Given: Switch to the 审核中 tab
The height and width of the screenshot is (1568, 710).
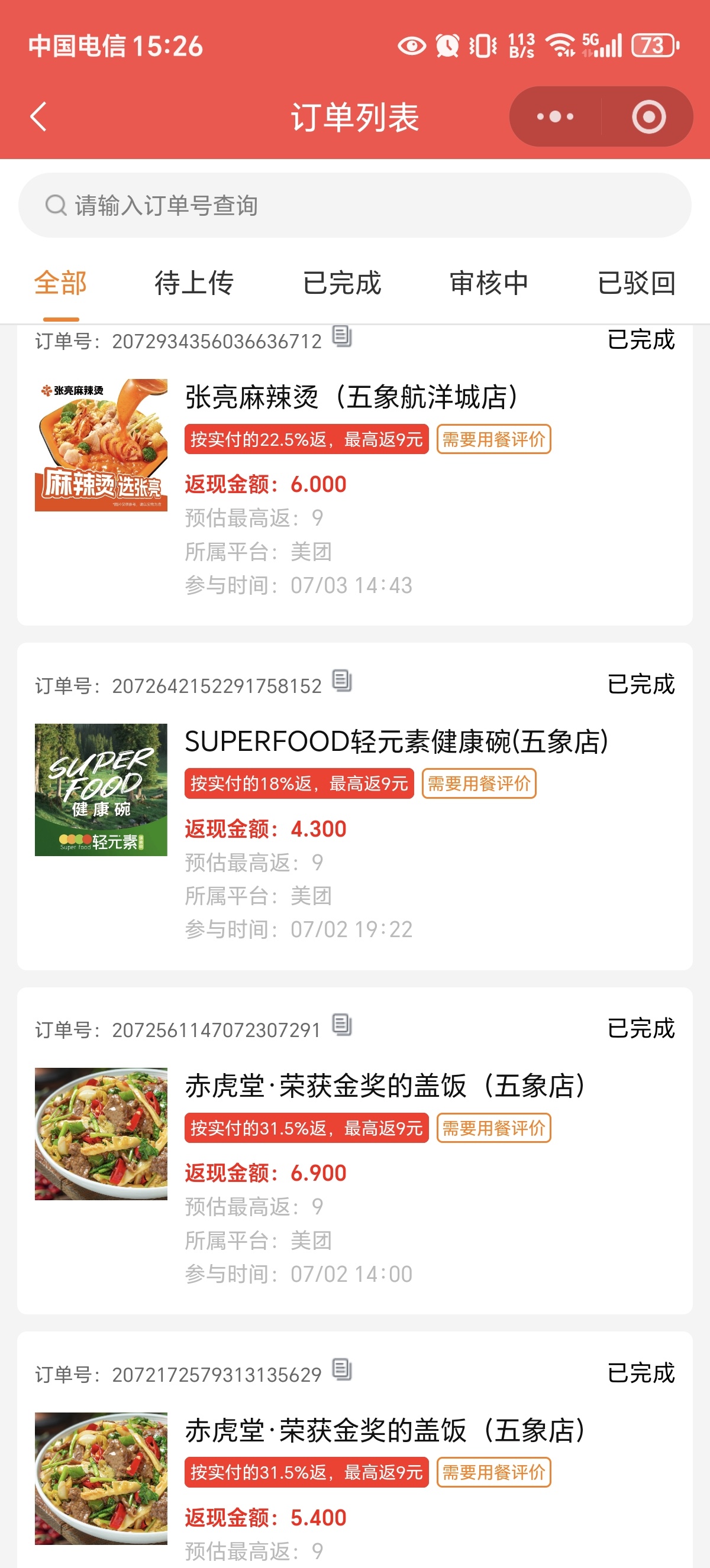Looking at the screenshot, I should pyautogui.click(x=489, y=283).
